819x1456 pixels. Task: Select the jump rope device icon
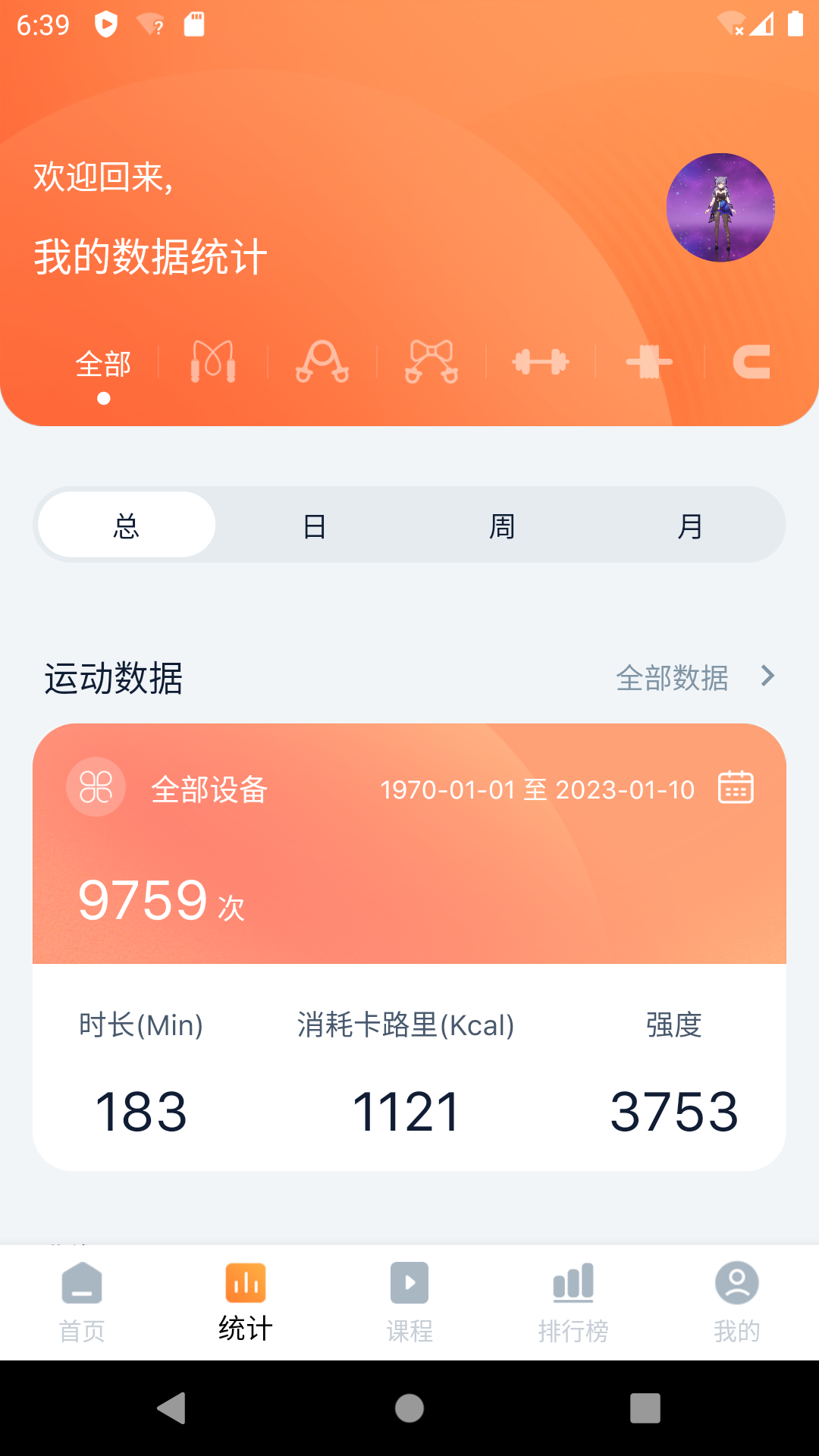coord(215,362)
